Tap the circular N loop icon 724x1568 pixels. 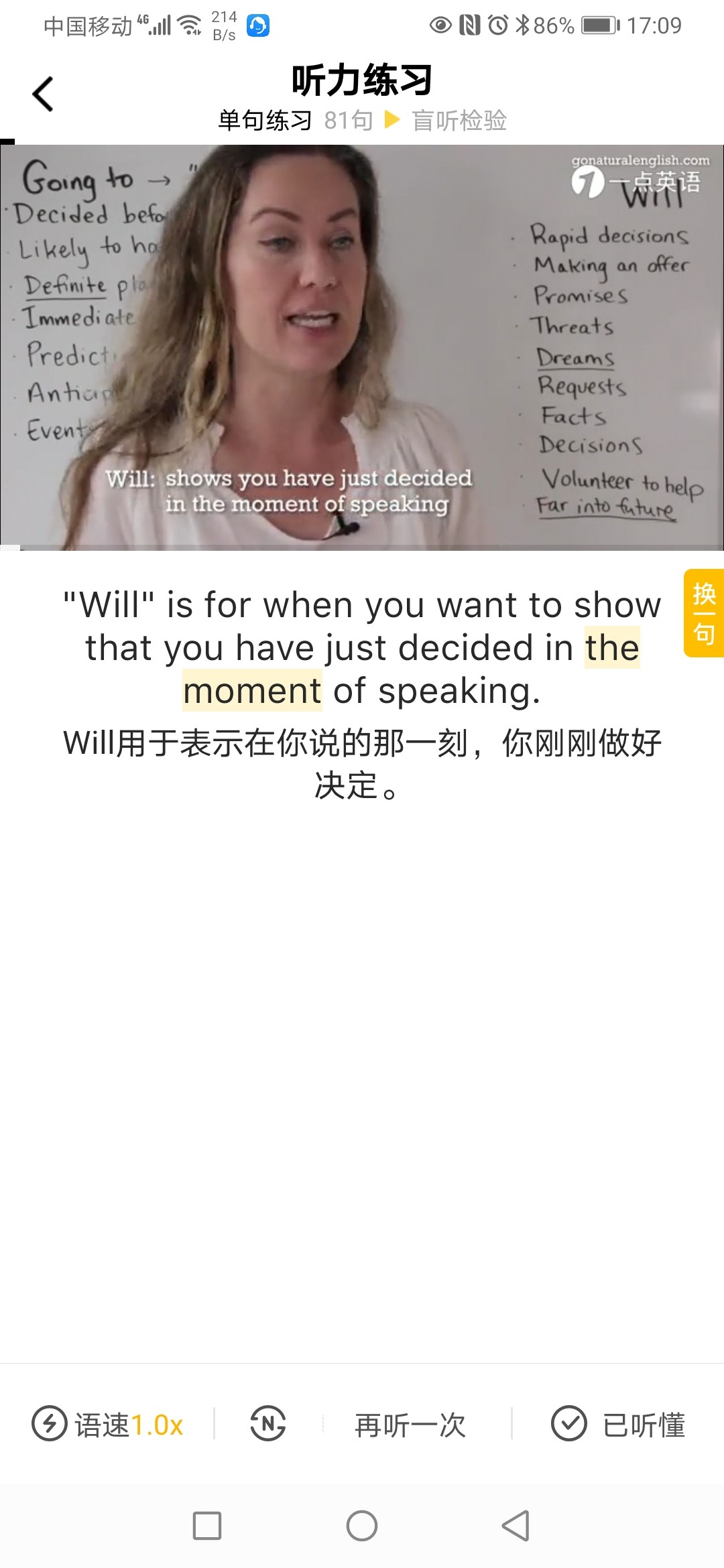268,1423
